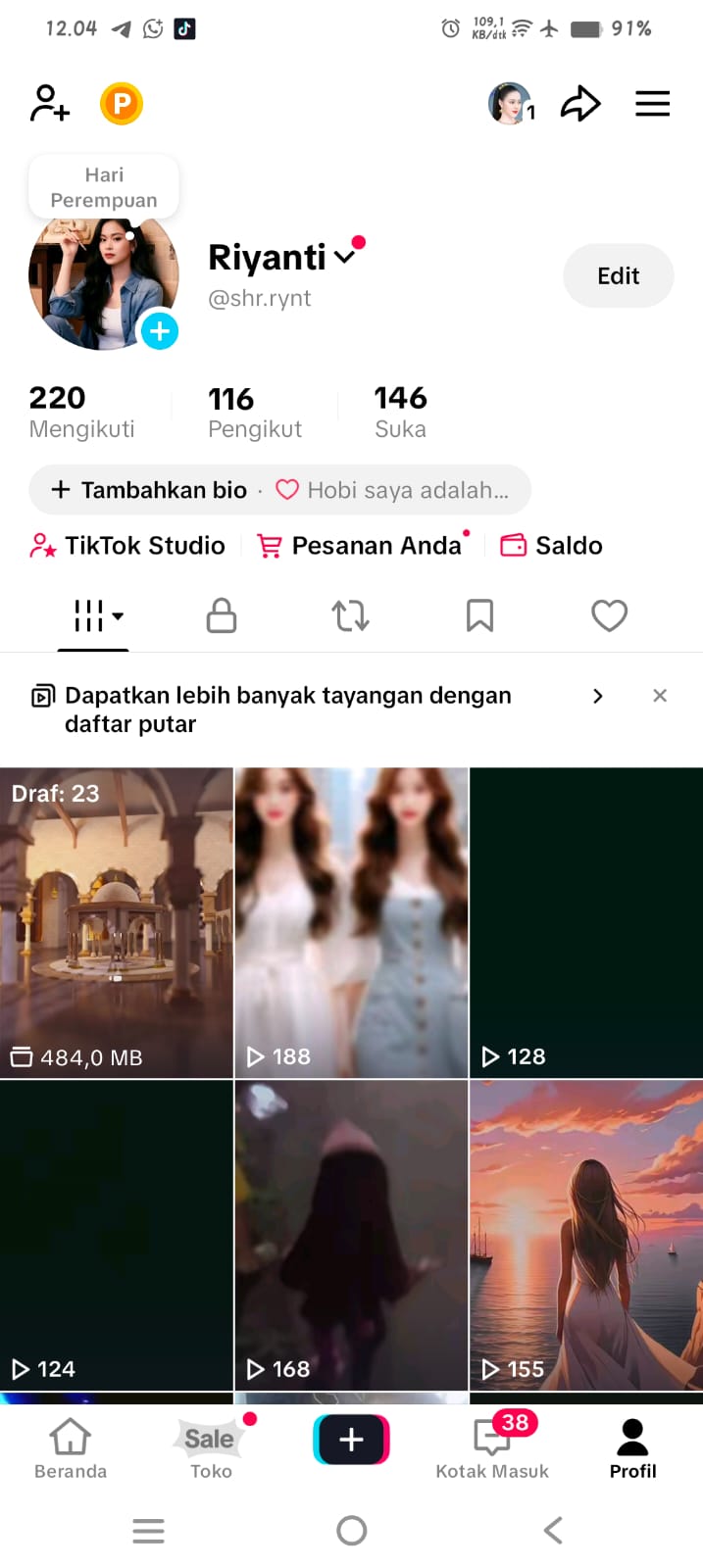
Task: Open the add friends icon
Action: pyautogui.click(x=50, y=103)
